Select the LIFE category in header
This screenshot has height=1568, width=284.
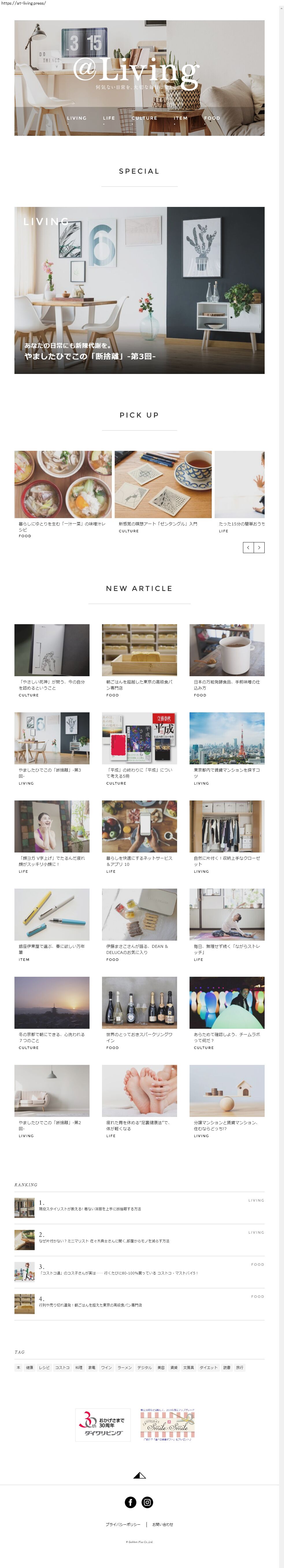[x=109, y=118]
